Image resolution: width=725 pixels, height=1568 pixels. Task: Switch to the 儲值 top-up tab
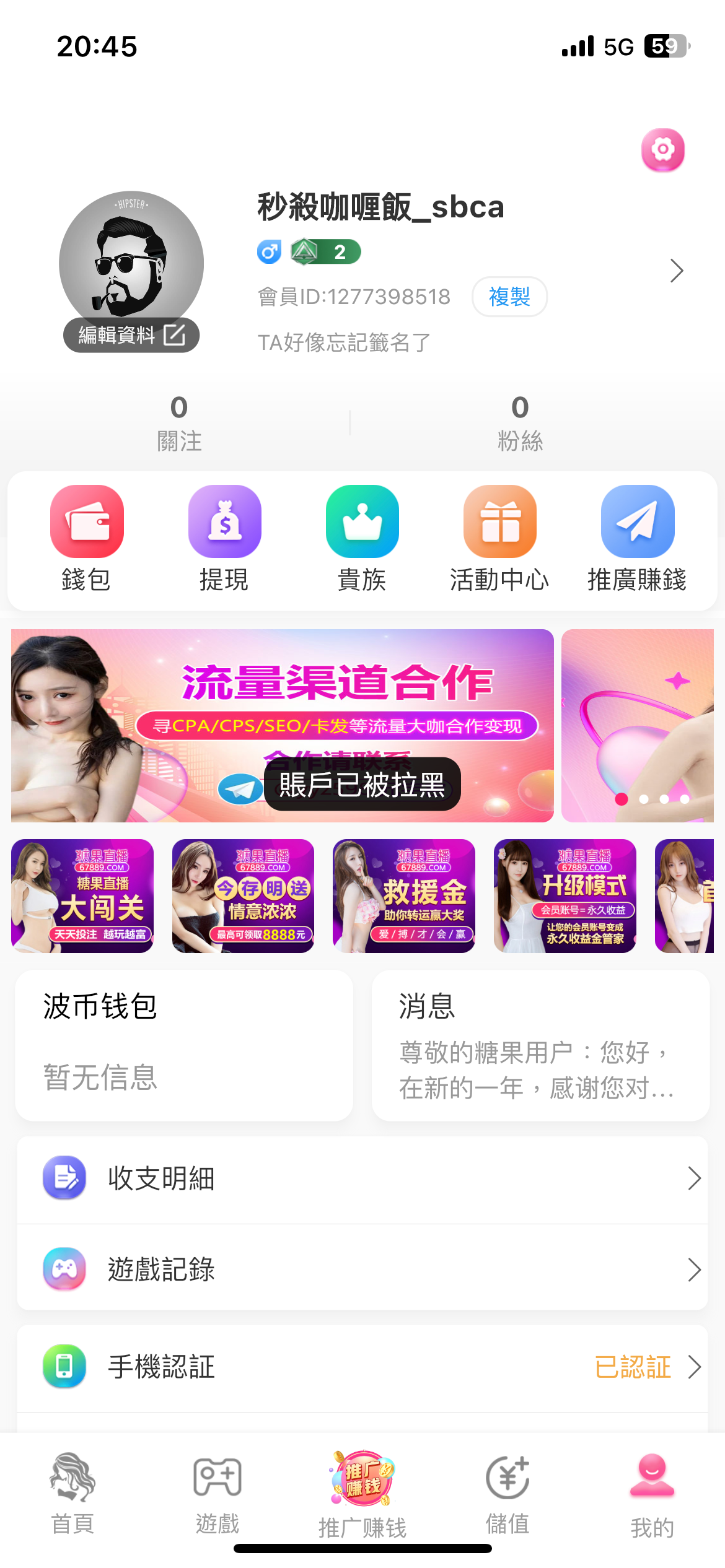click(x=507, y=1492)
